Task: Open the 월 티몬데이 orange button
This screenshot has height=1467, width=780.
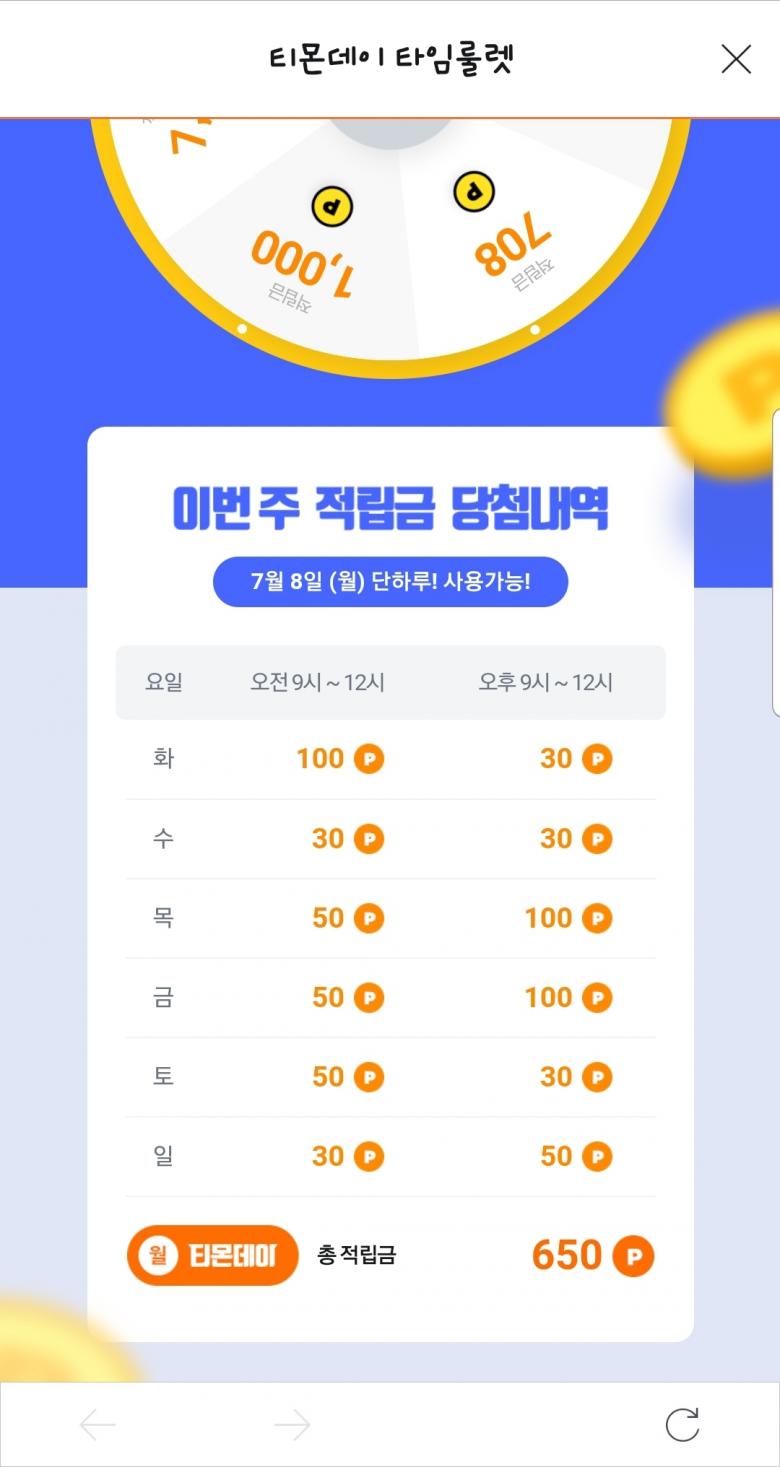Action: (213, 1255)
